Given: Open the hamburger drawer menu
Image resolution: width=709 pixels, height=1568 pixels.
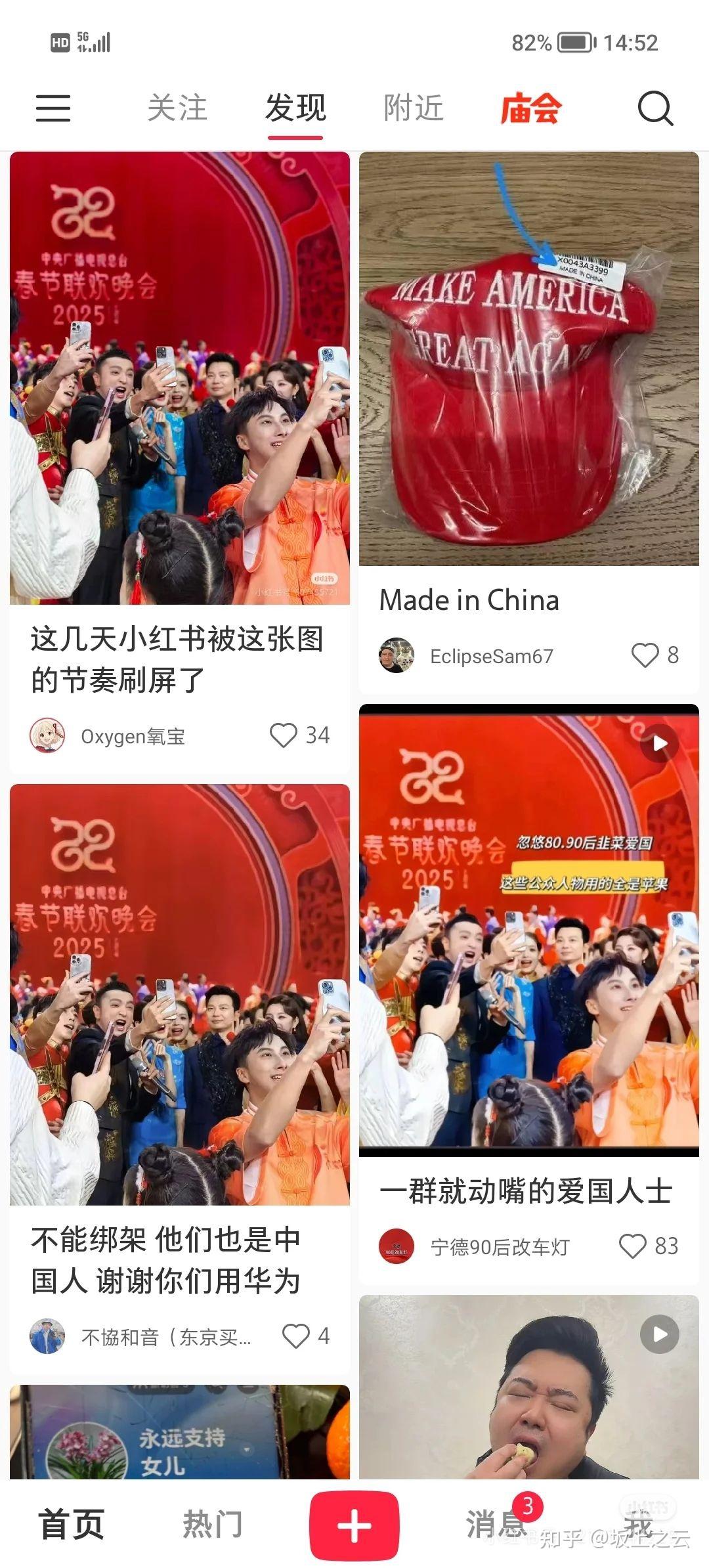Looking at the screenshot, I should 53,108.
